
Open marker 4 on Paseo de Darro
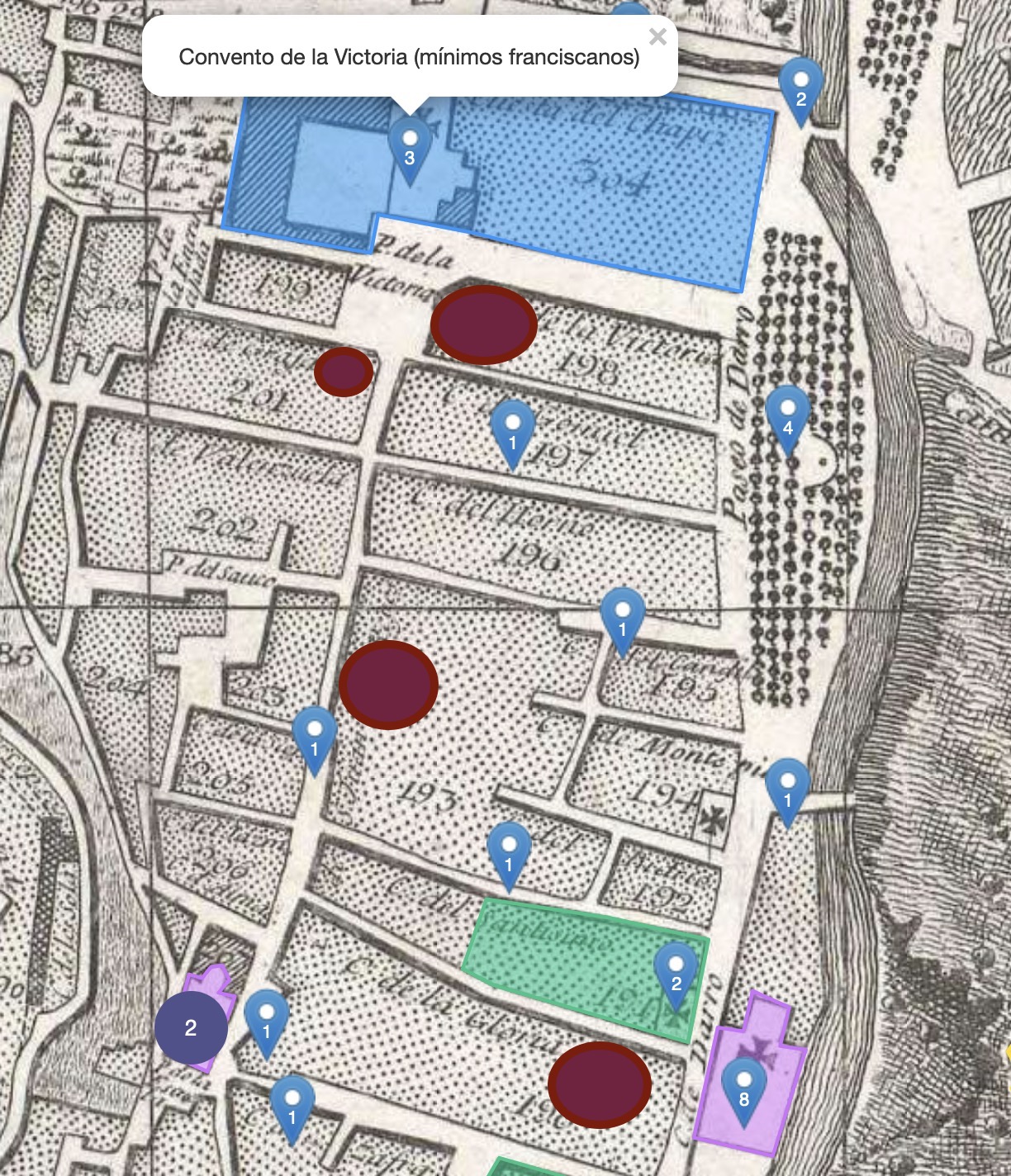click(787, 417)
